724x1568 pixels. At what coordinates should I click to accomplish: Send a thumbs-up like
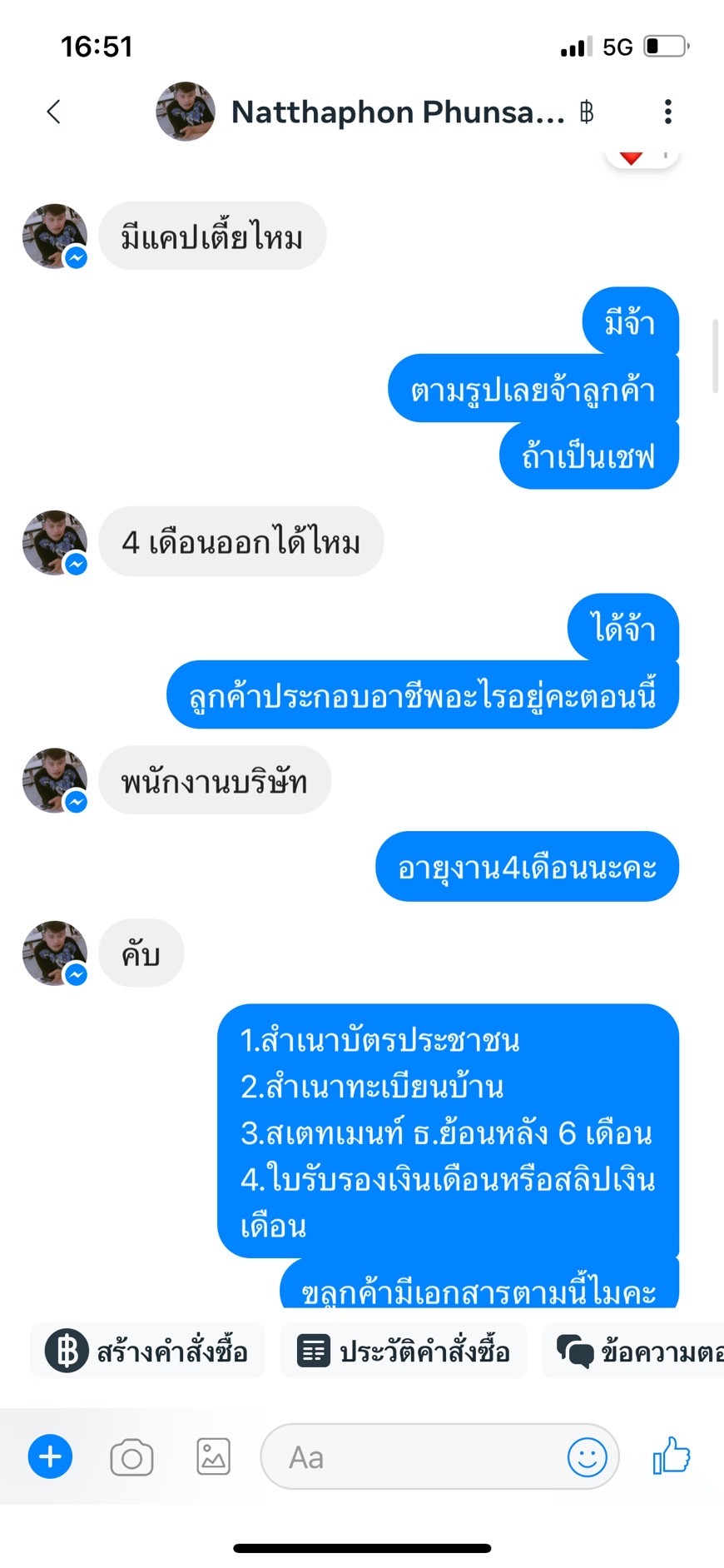[672, 1456]
